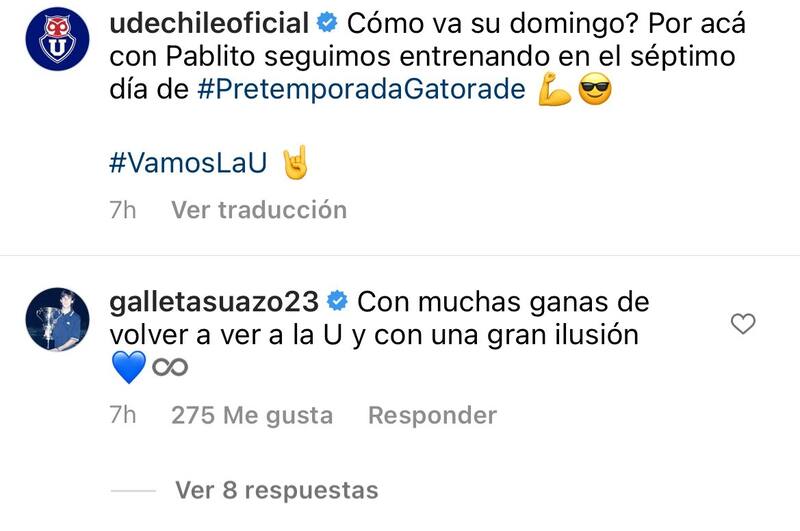View the 275 Me gusta likes list
The width and height of the screenshot is (800, 531).
[x=251, y=415]
